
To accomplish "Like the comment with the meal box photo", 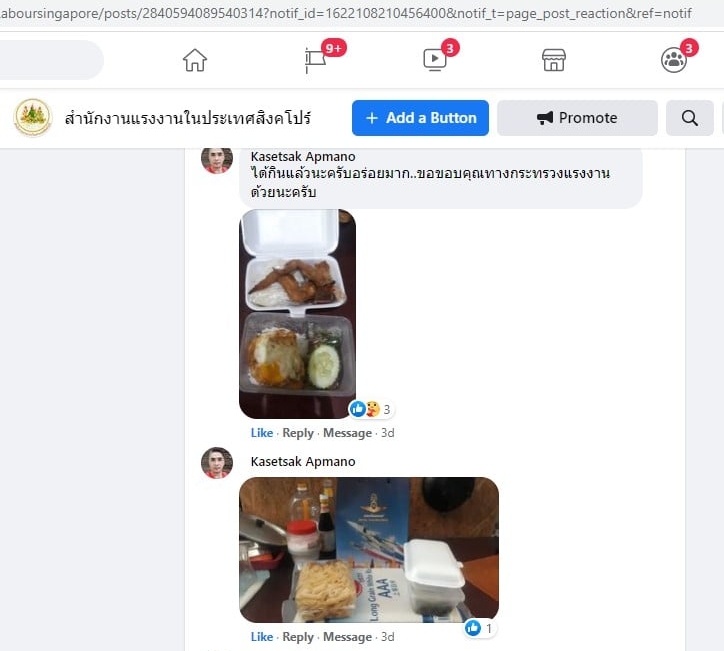I will (x=261, y=433).
